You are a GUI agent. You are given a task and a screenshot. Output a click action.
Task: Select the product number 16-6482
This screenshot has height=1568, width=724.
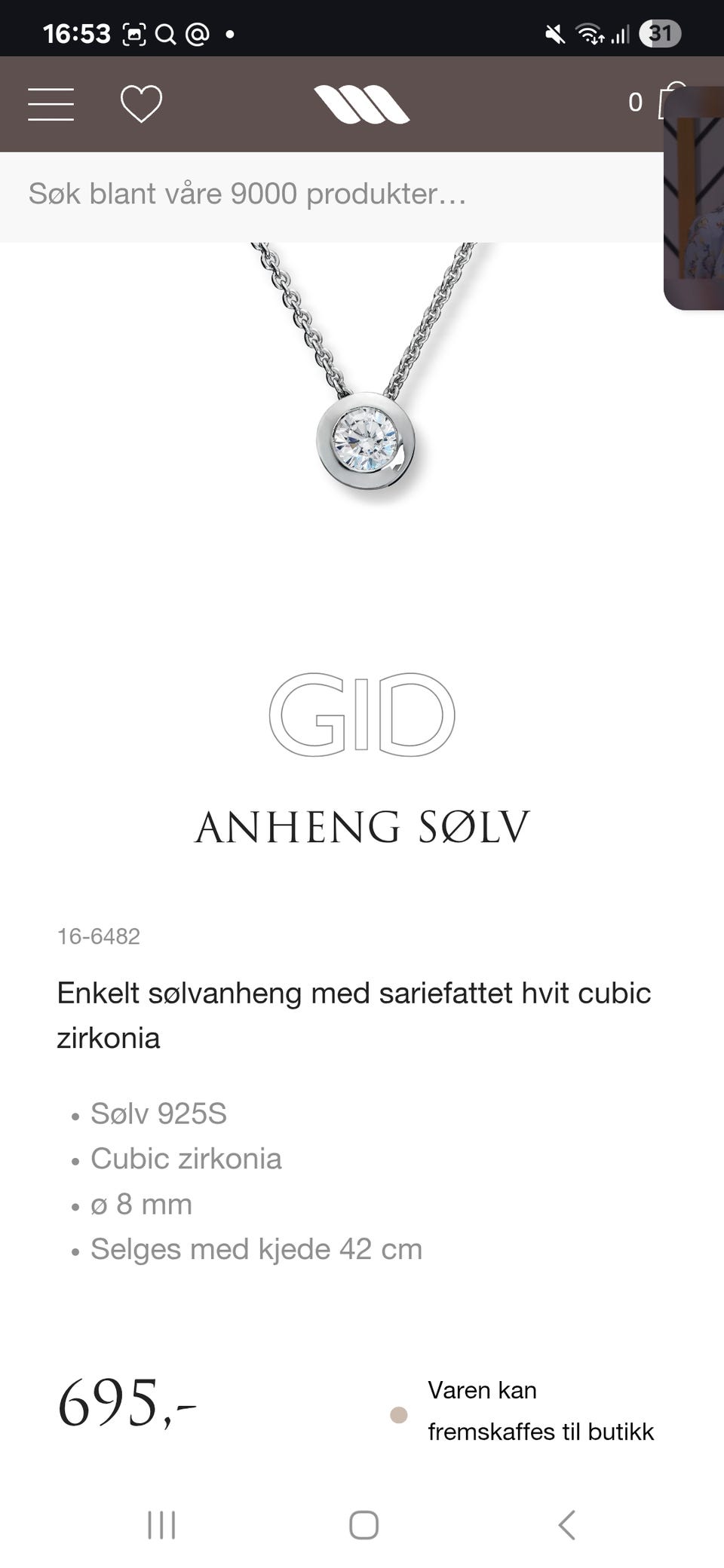pyautogui.click(x=99, y=937)
